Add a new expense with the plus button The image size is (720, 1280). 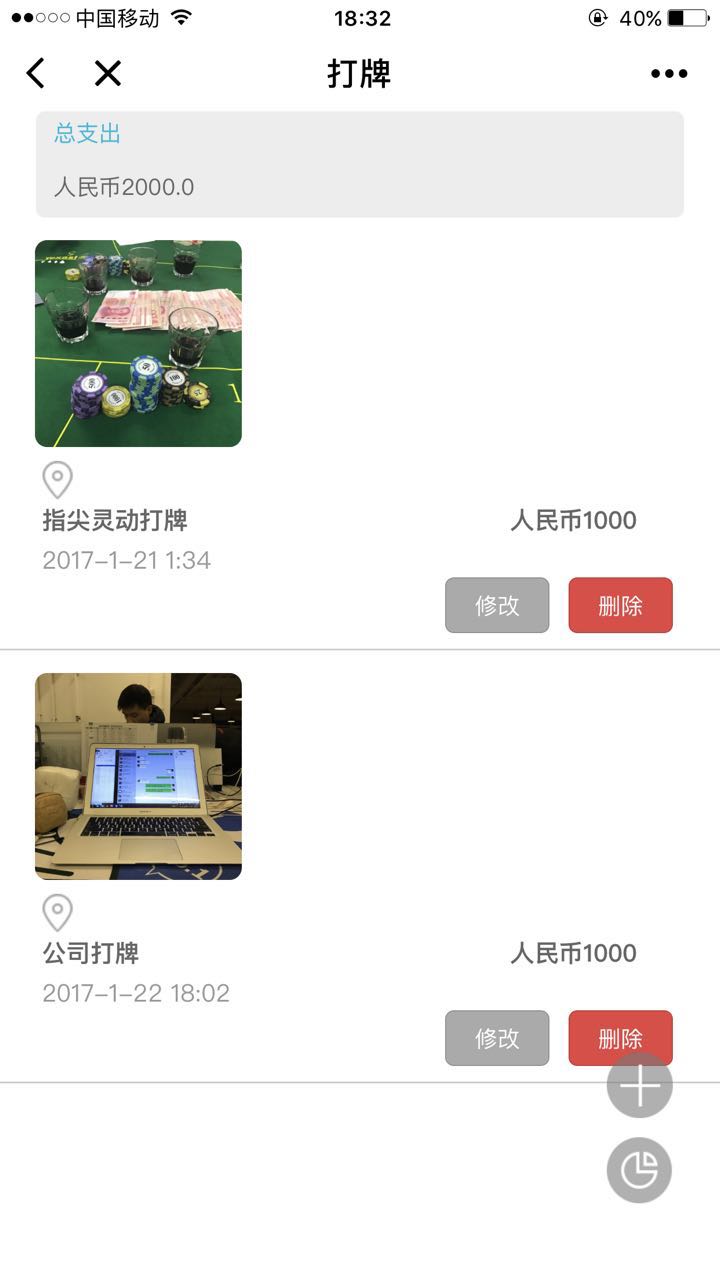click(640, 1085)
